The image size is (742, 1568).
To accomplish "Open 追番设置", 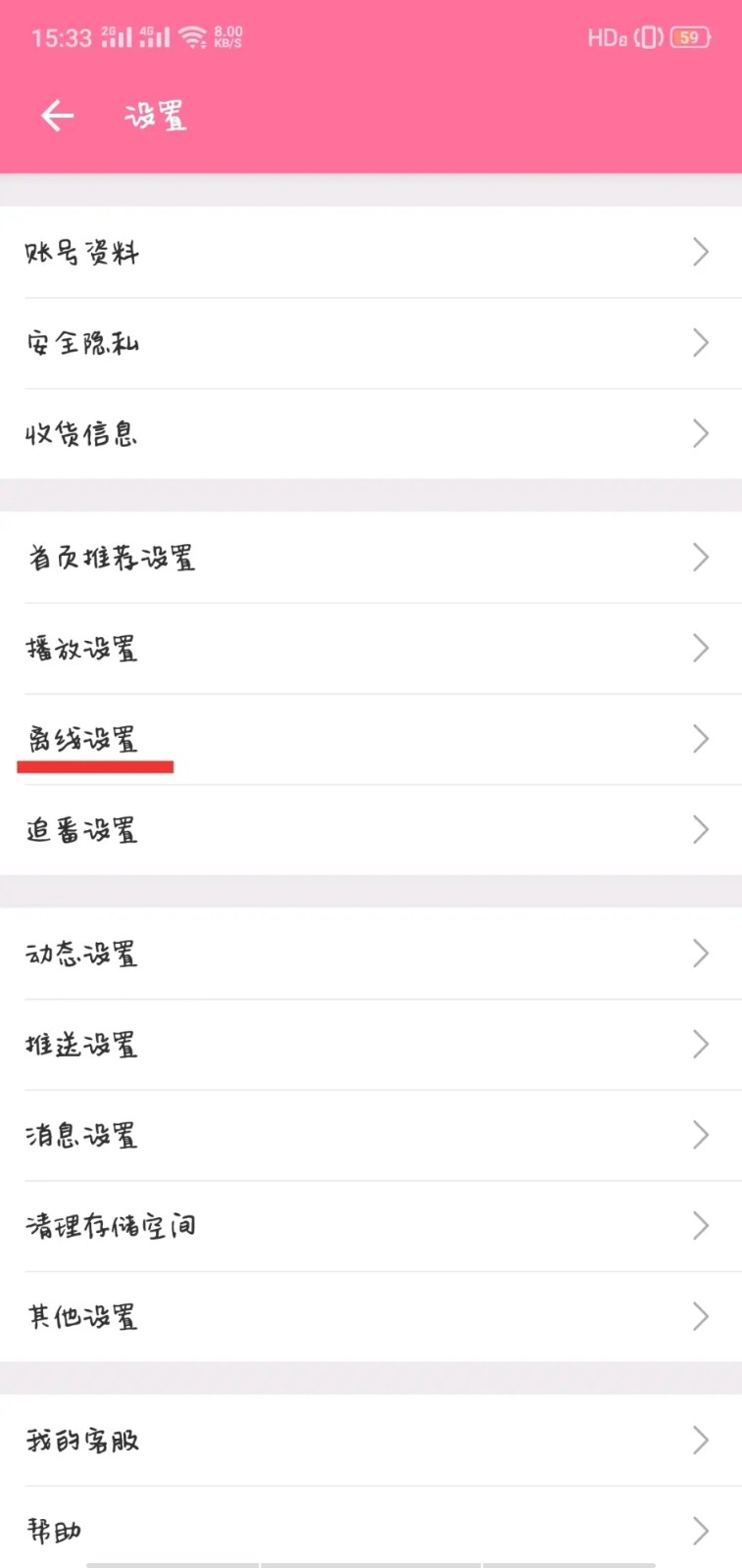I will point(371,830).
